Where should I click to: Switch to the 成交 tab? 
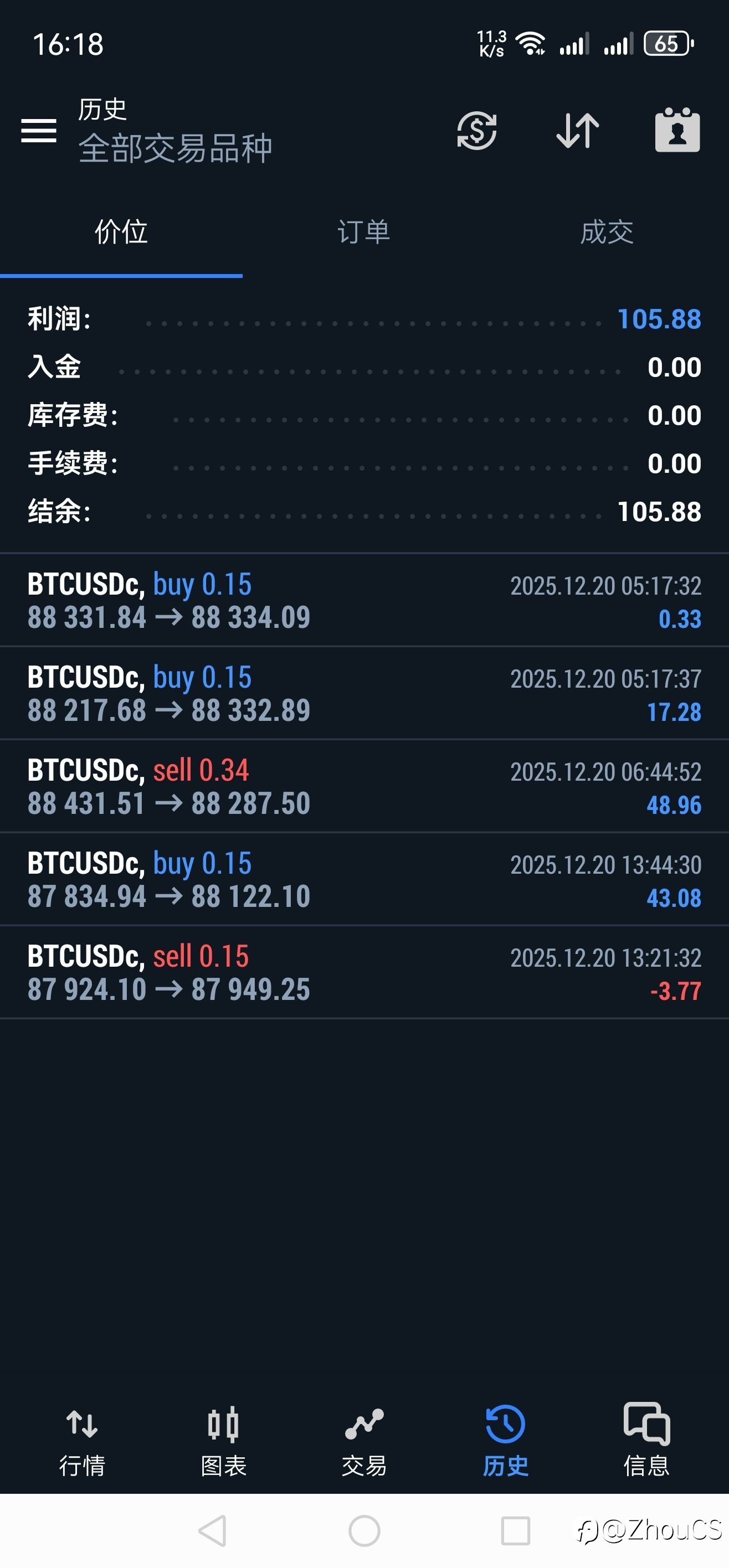coord(607,233)
